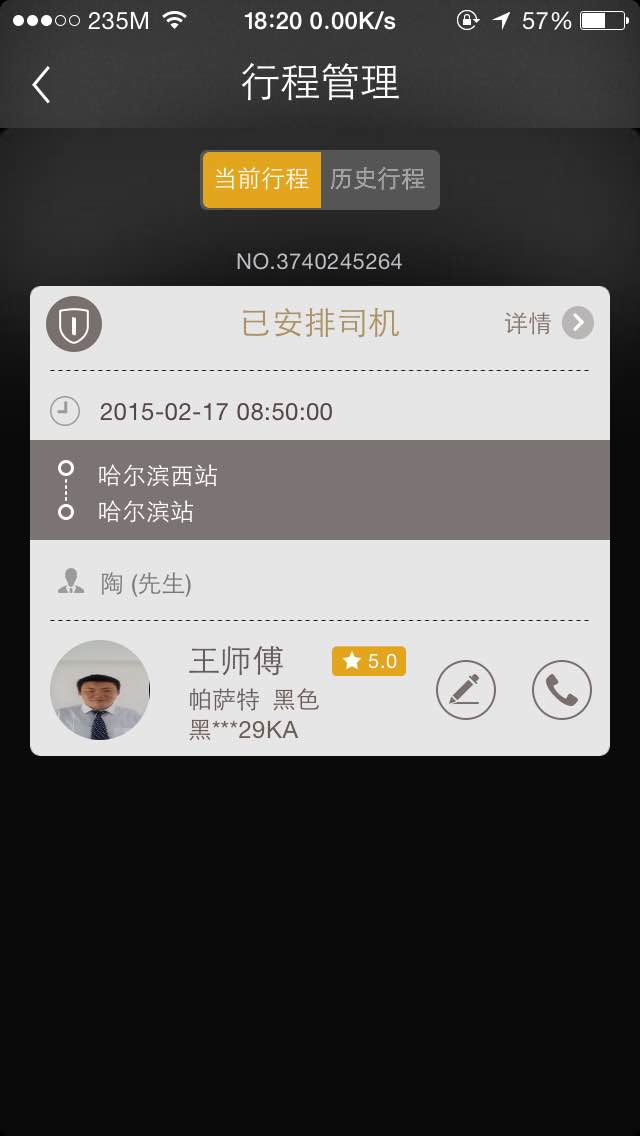Call driver 王师傅 with the phone icon
This screenshot has width=640, height=1136.
[x=562, y=690]
